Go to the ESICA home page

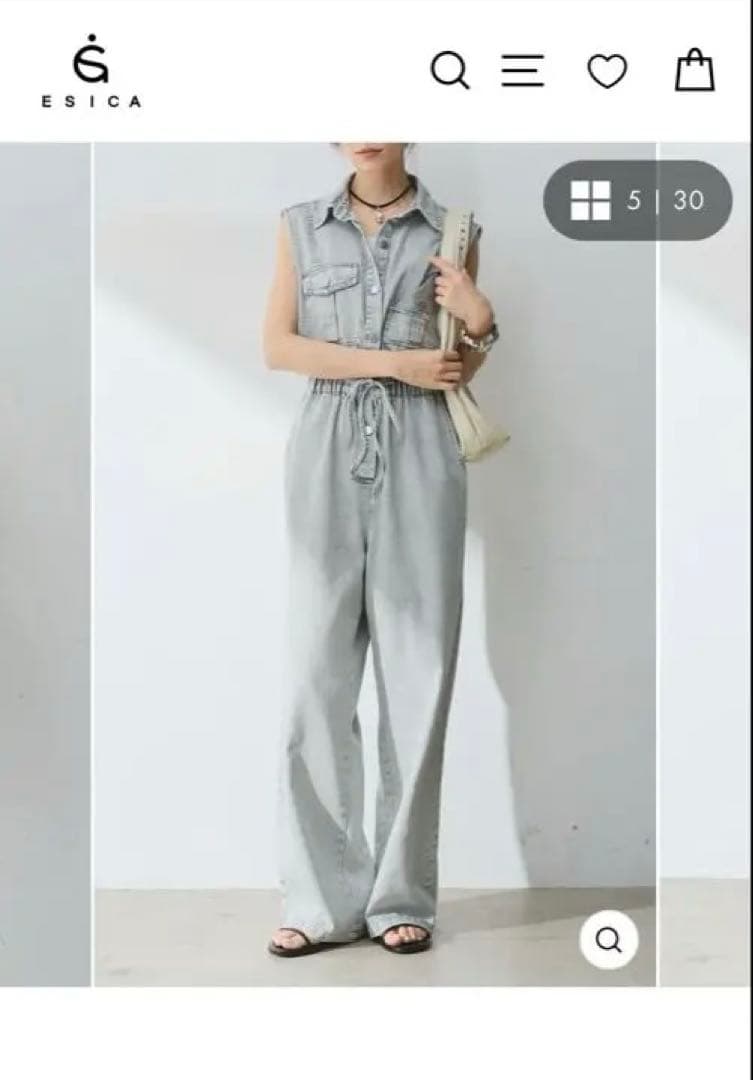click(91, 72)
